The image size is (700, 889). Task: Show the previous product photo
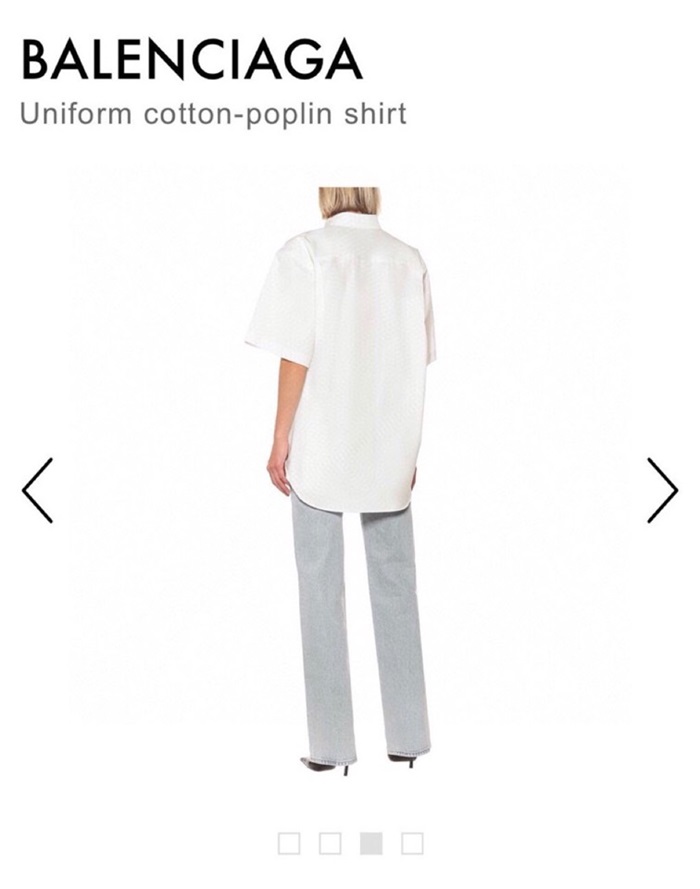tap(37, 490)
